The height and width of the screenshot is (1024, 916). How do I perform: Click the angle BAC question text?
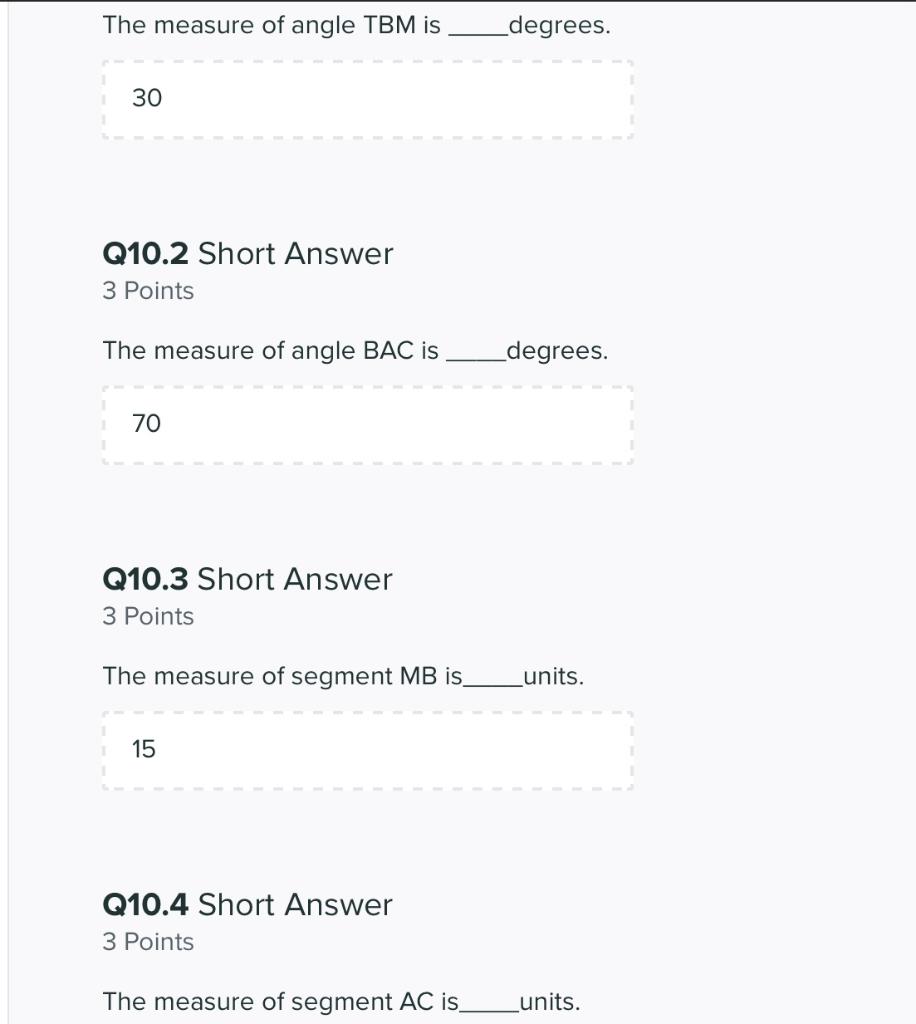point(354,351)
